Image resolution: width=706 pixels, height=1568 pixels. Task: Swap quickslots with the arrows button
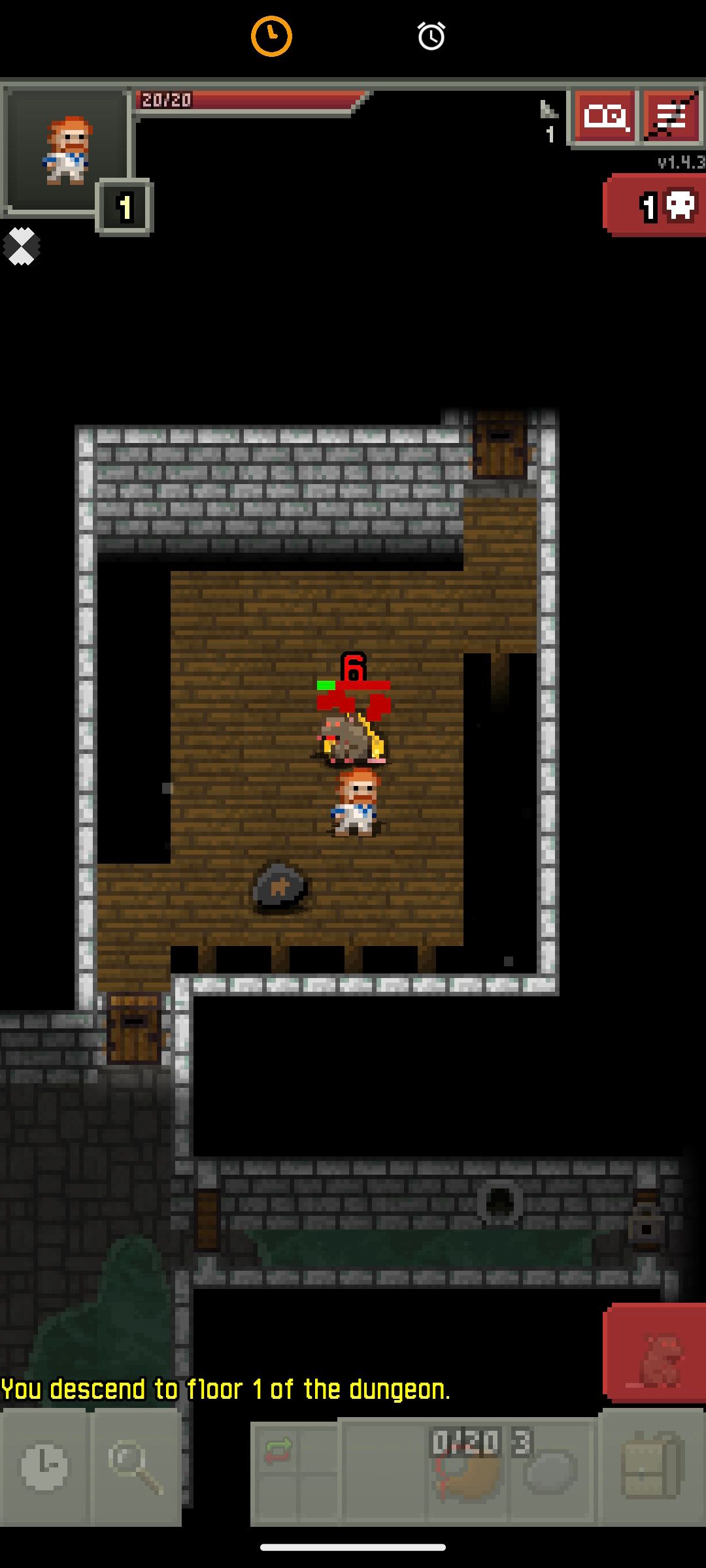(278, 1450)
